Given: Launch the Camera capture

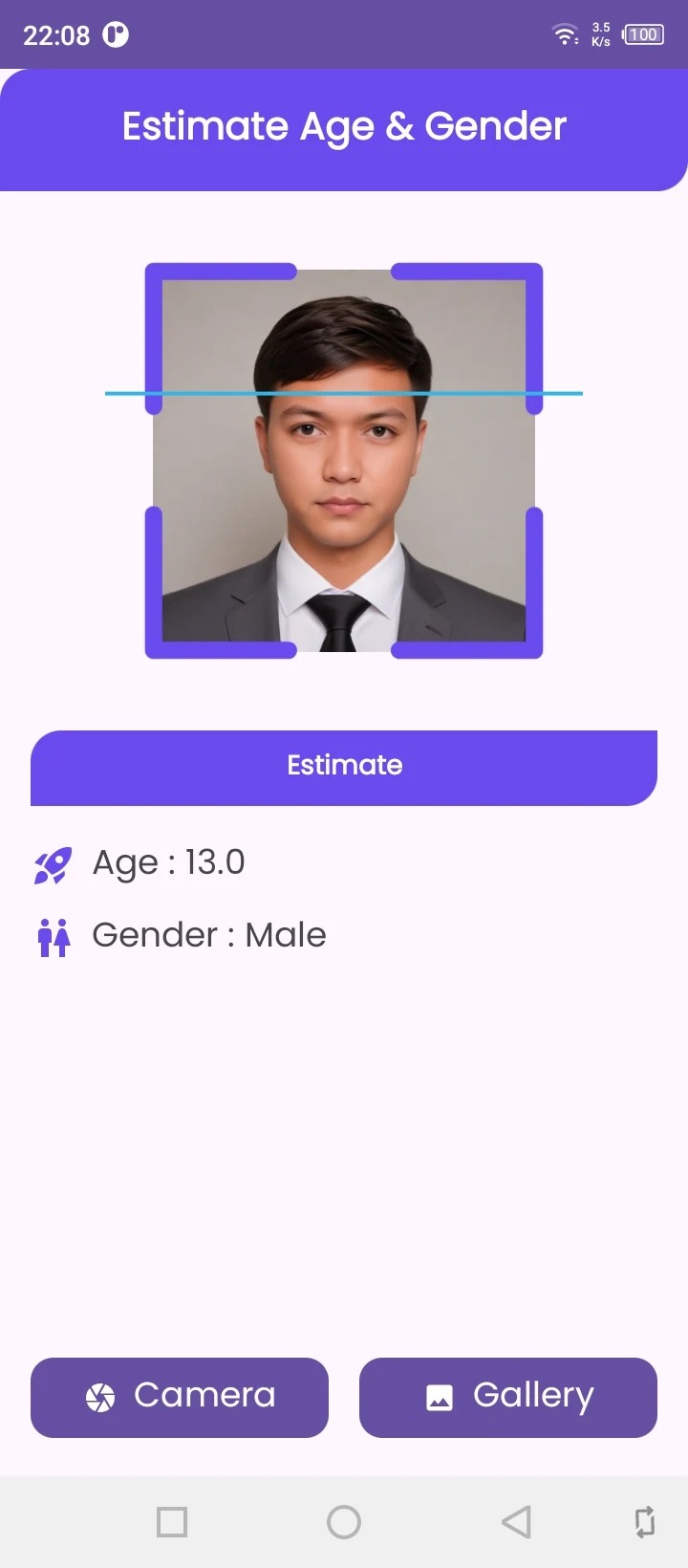Looking at the screenshot, I should click(179, 1397).
